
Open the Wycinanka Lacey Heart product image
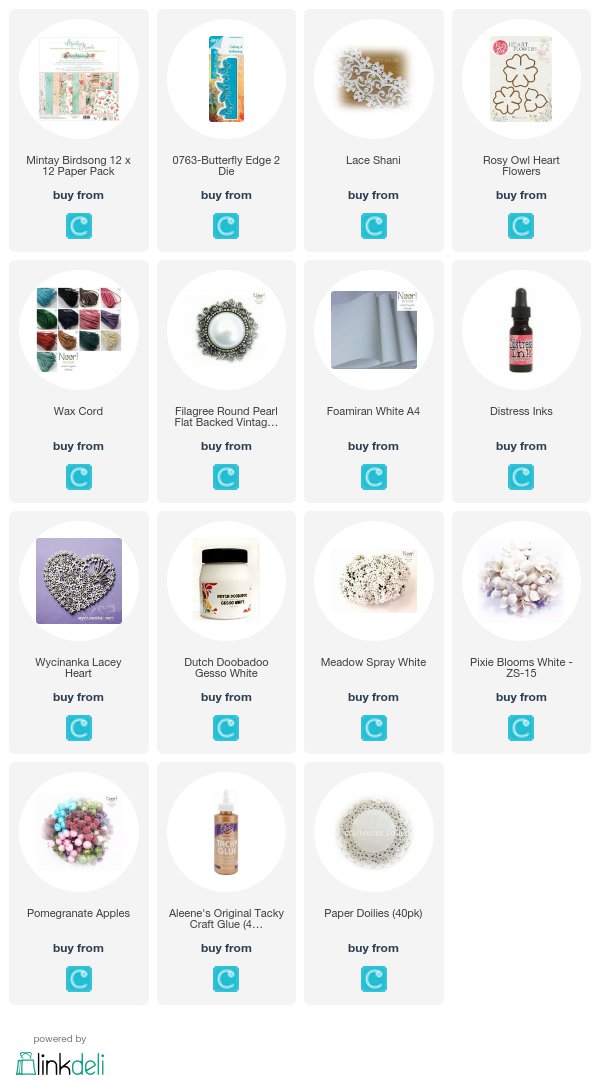(x=78, y=581)
